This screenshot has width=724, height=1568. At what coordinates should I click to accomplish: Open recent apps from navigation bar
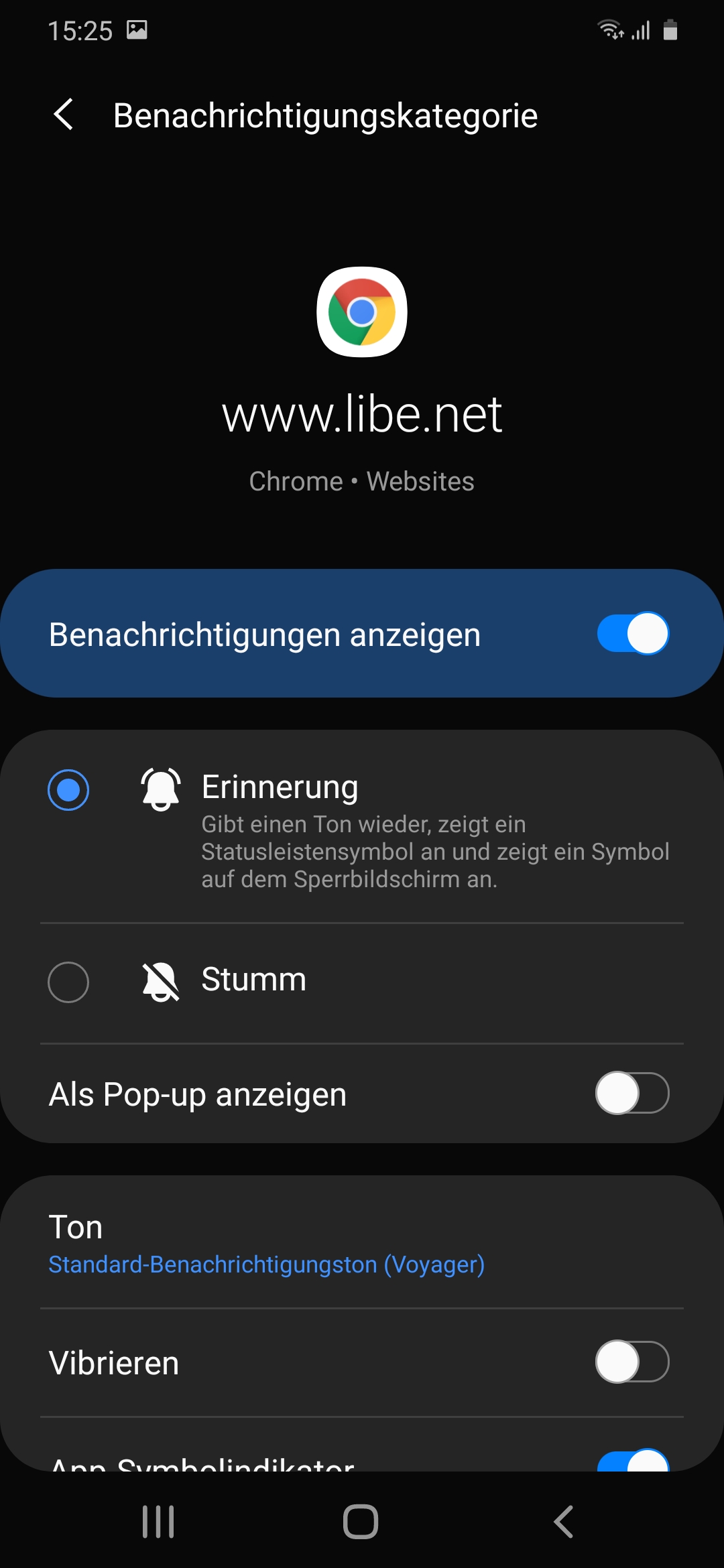(x=158, y=1522)
